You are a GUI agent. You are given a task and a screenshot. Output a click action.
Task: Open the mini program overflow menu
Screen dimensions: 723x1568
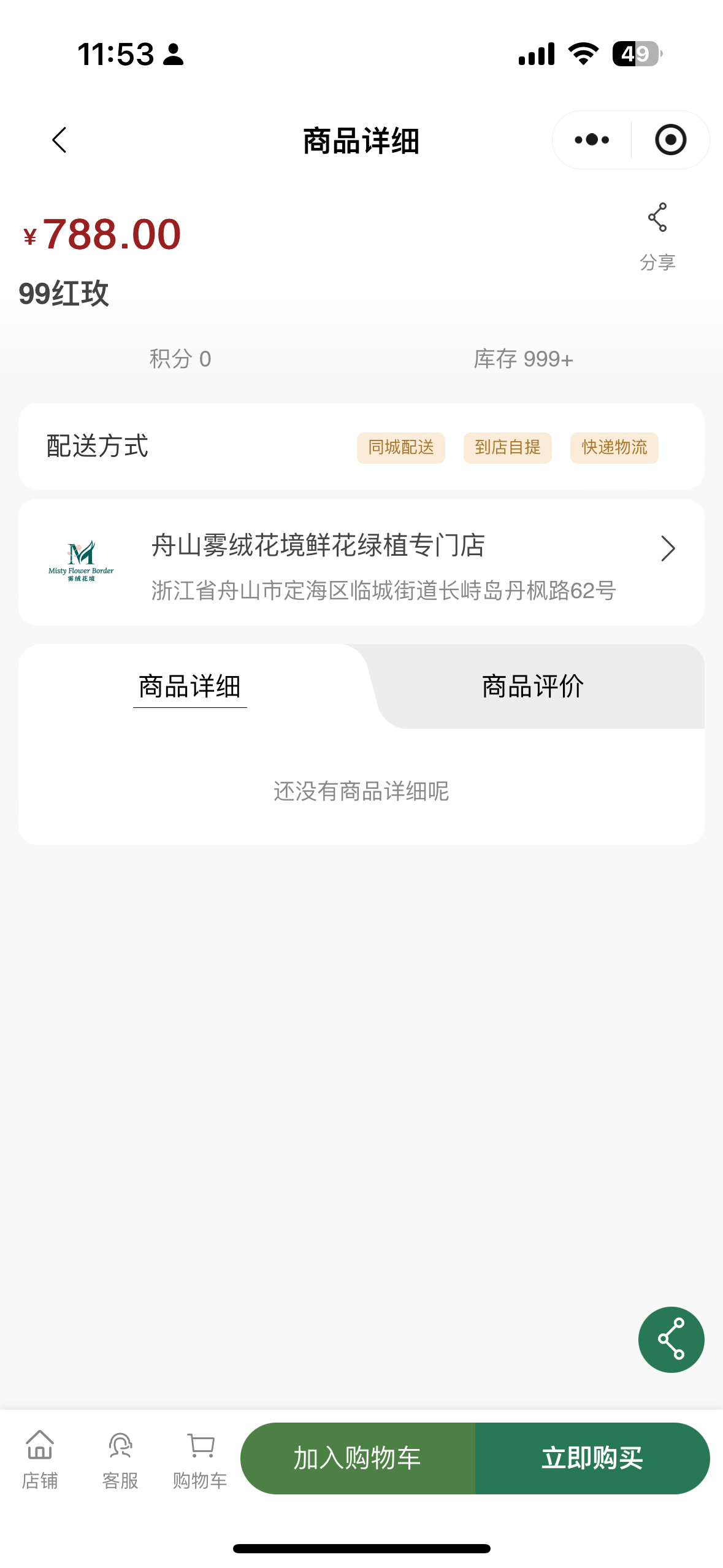coord(592,140)
